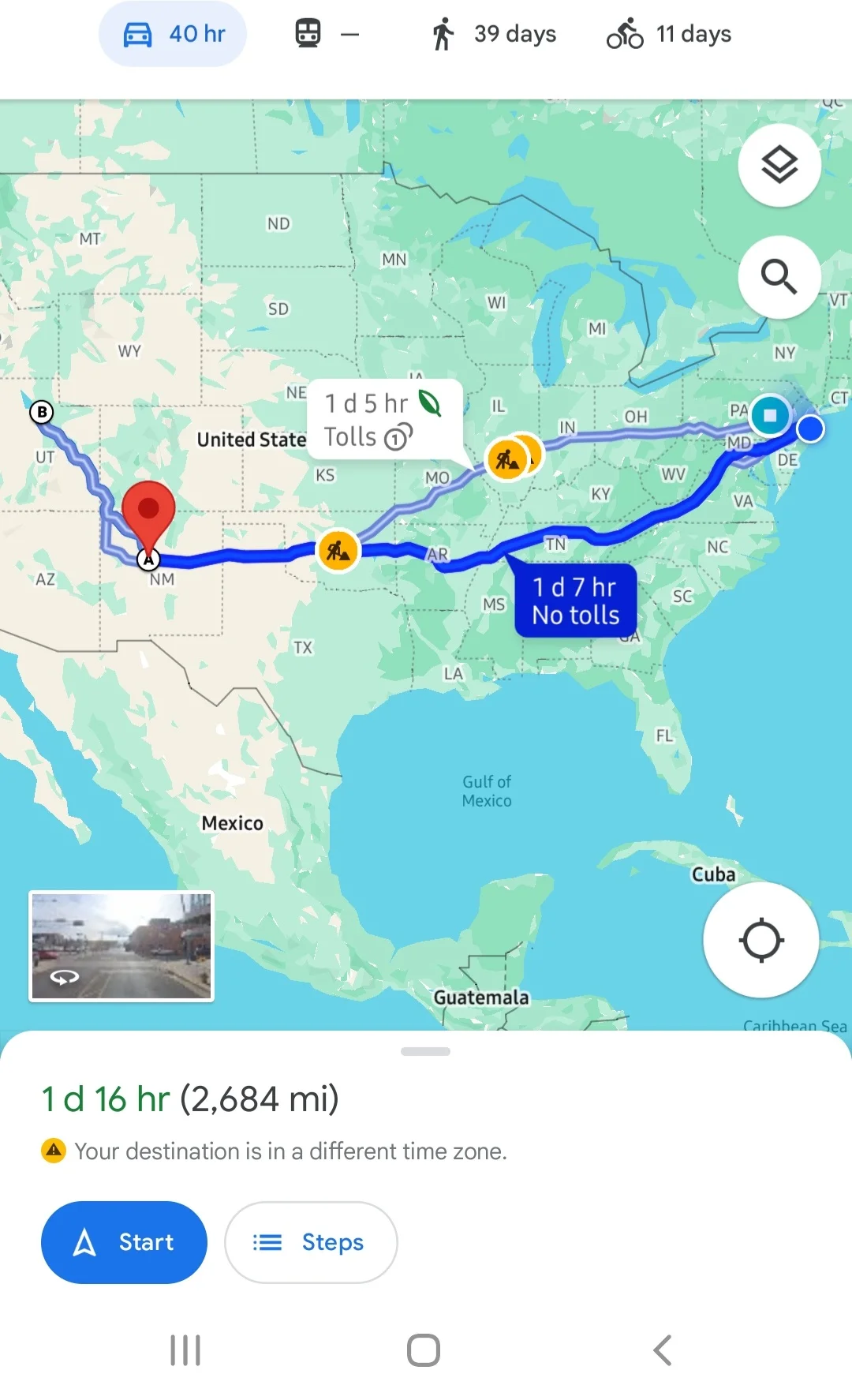
Task: Start navigation
Action: point(124,1242)
